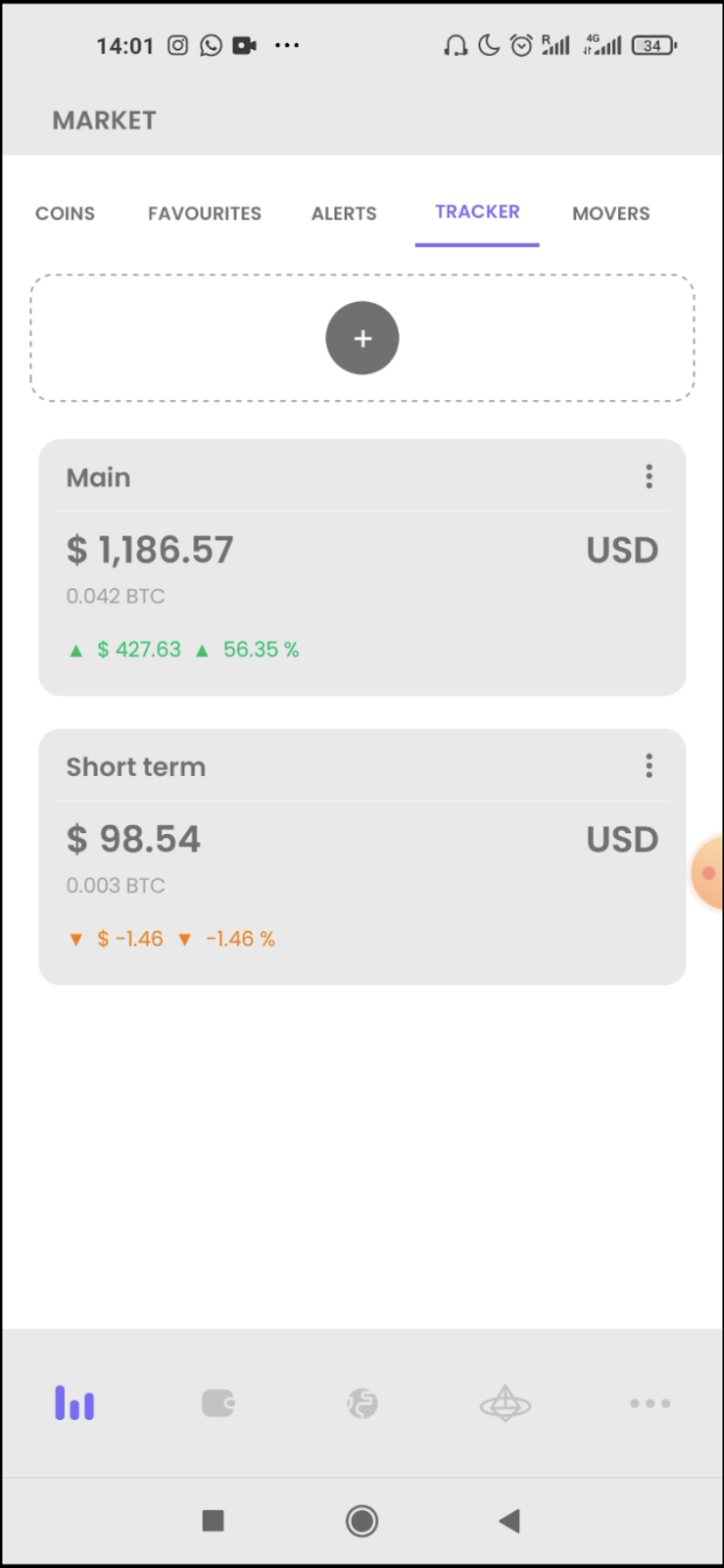
Task: Open the more options bottom tab
Action: pyautogui.click(x=650, y=1403)
